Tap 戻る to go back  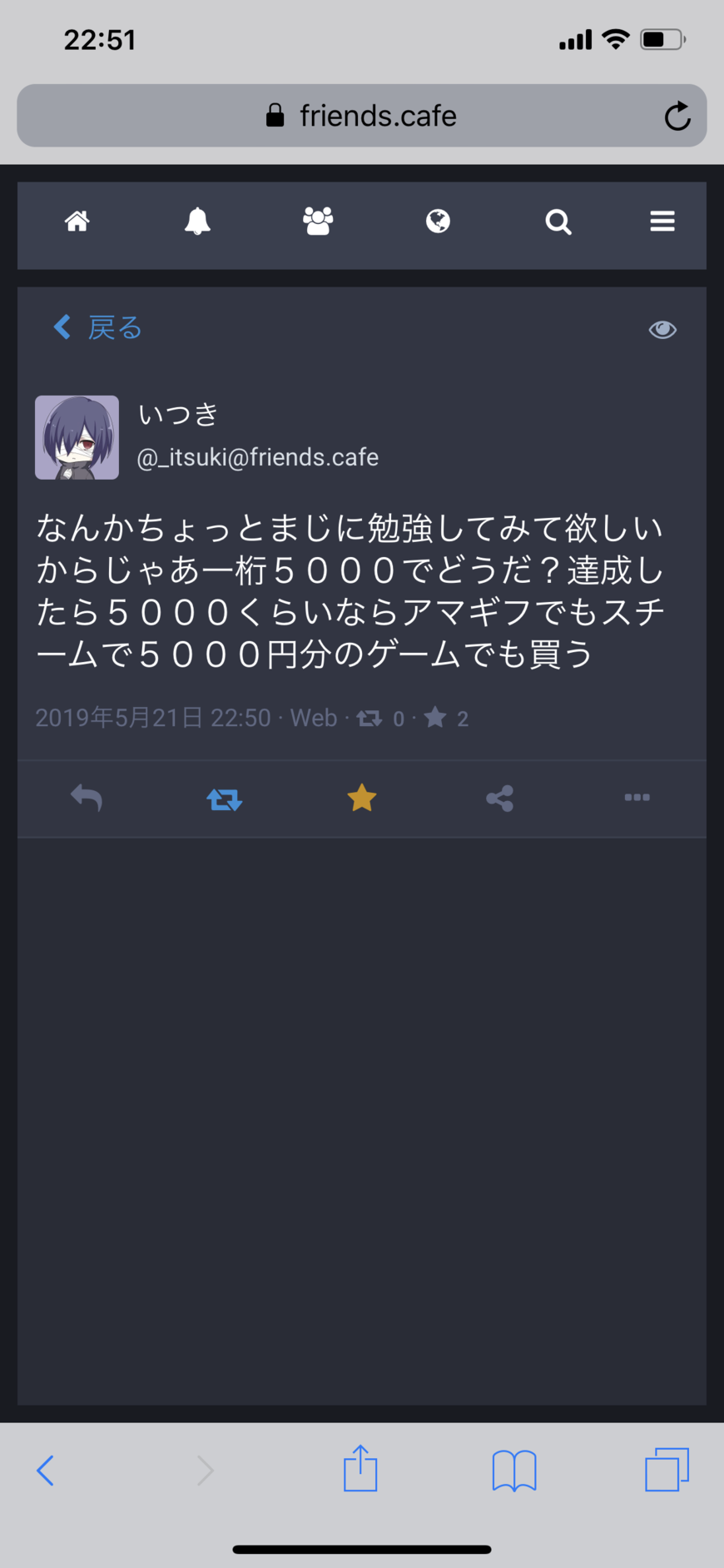[x=98, y=327]
